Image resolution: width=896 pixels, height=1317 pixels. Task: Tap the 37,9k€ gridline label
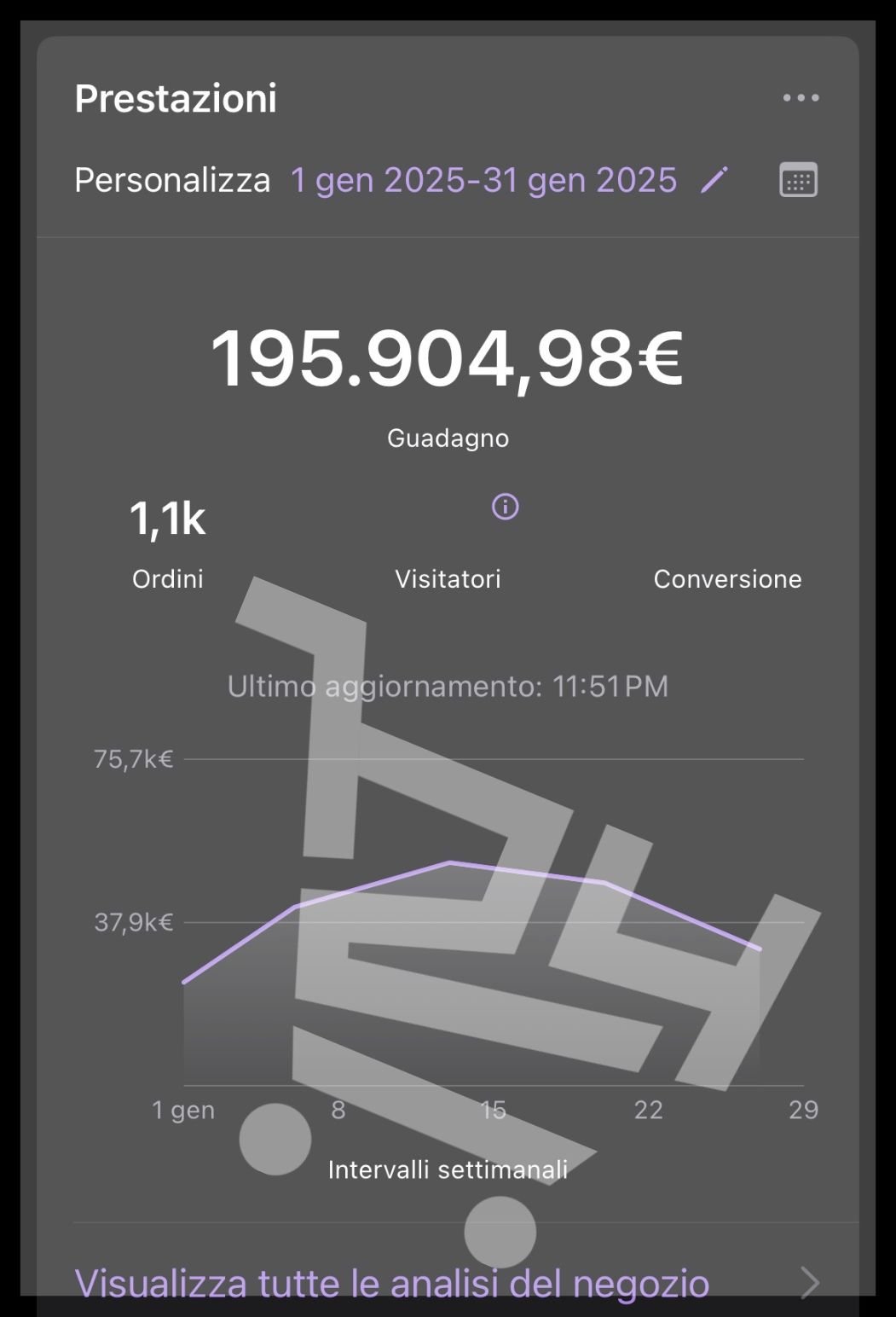[x=134, y=920]
